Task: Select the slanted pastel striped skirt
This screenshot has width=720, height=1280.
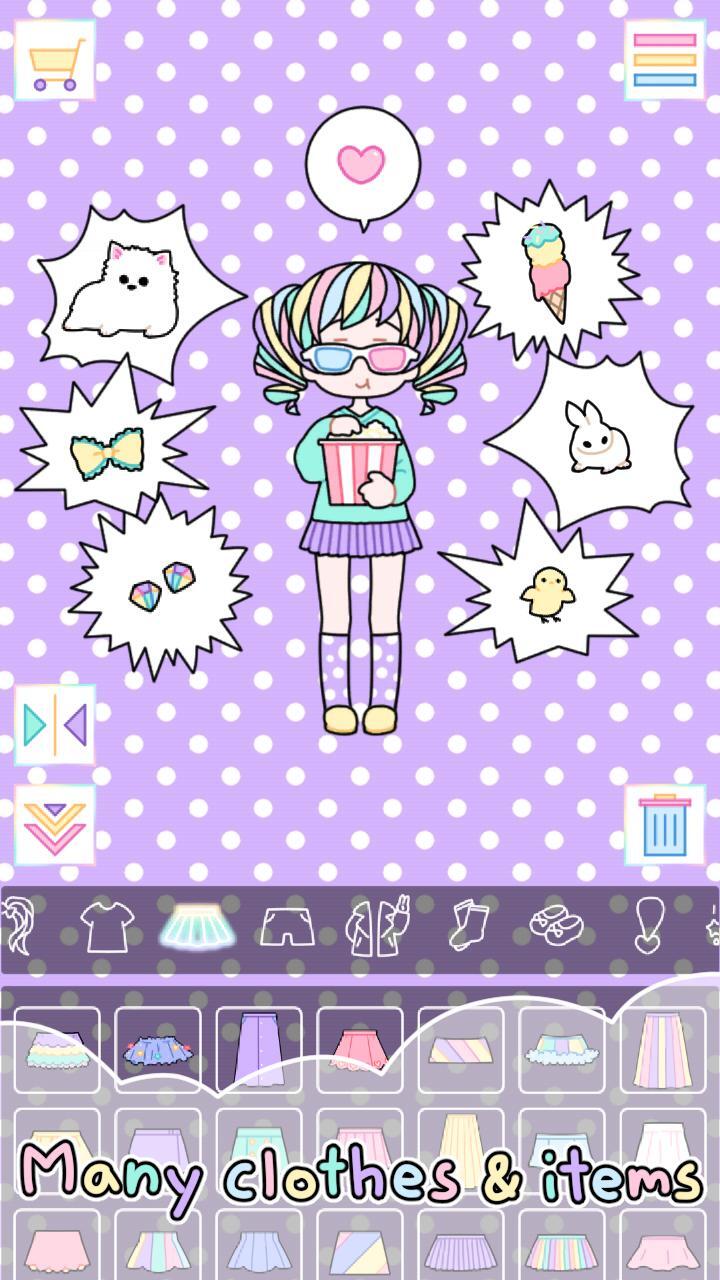Action: [x=460, y=1048]
